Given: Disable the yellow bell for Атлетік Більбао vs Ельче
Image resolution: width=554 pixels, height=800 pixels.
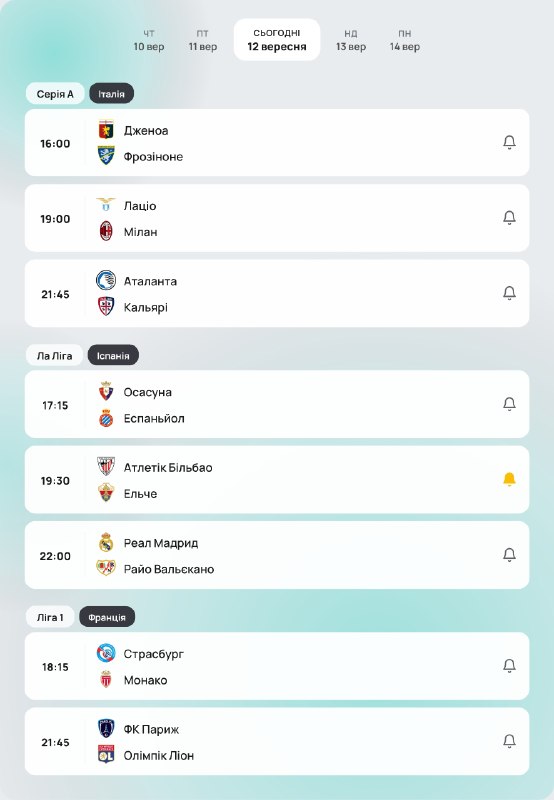Looking at the screenshot, I should (x=509, y=480).
